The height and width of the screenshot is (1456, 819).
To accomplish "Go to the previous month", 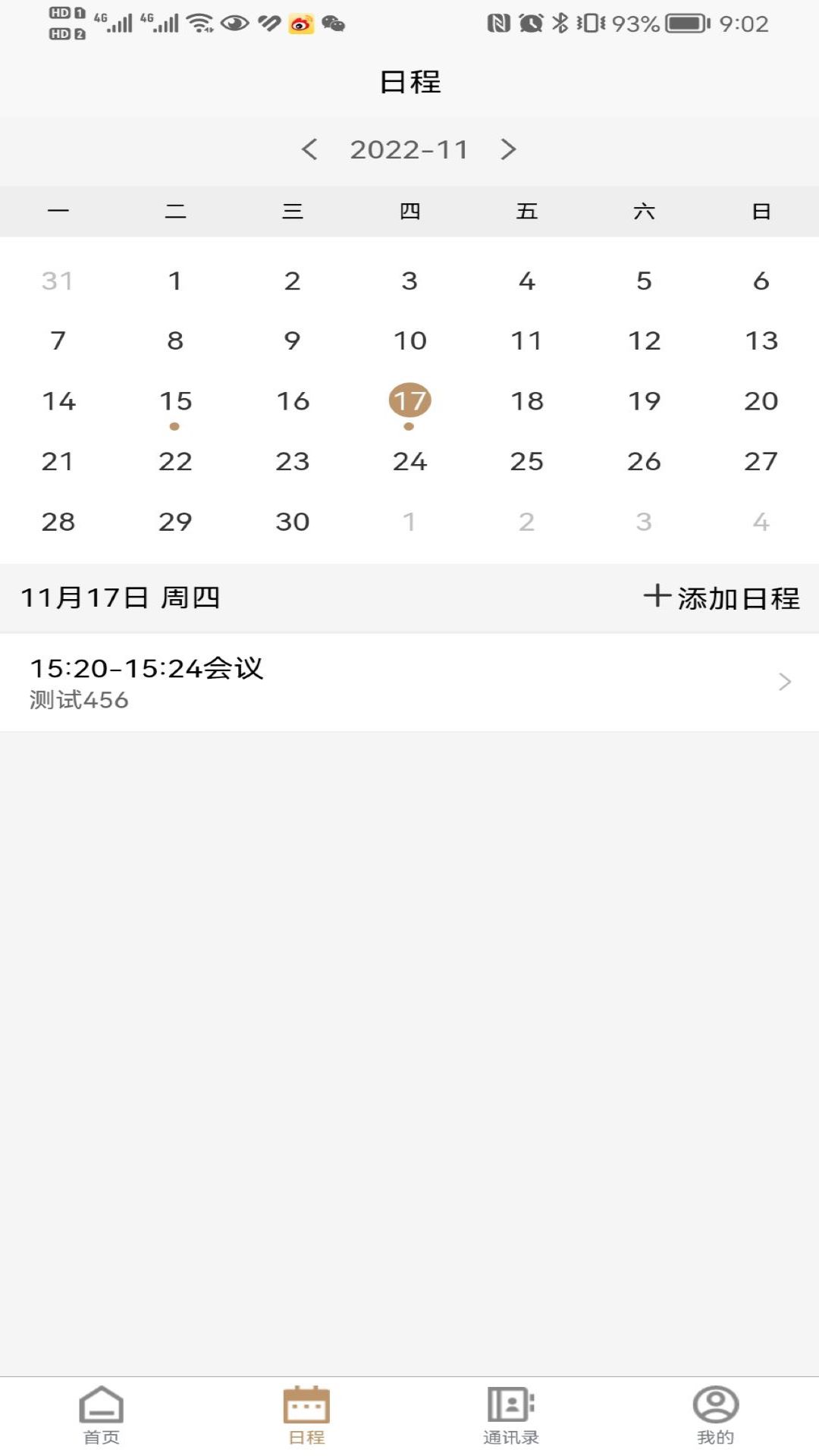I will tap(309, 149).
